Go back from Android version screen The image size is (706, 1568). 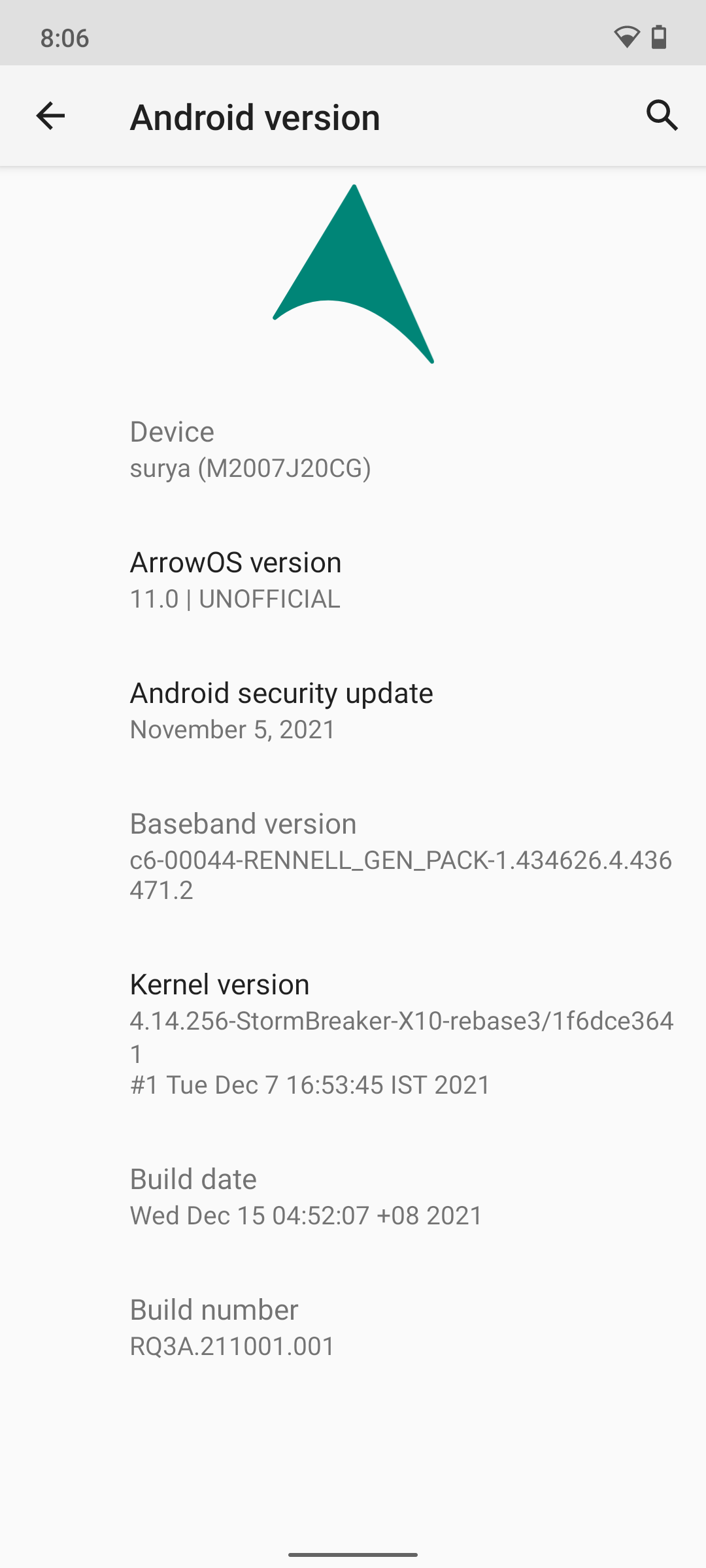[50, 116]
